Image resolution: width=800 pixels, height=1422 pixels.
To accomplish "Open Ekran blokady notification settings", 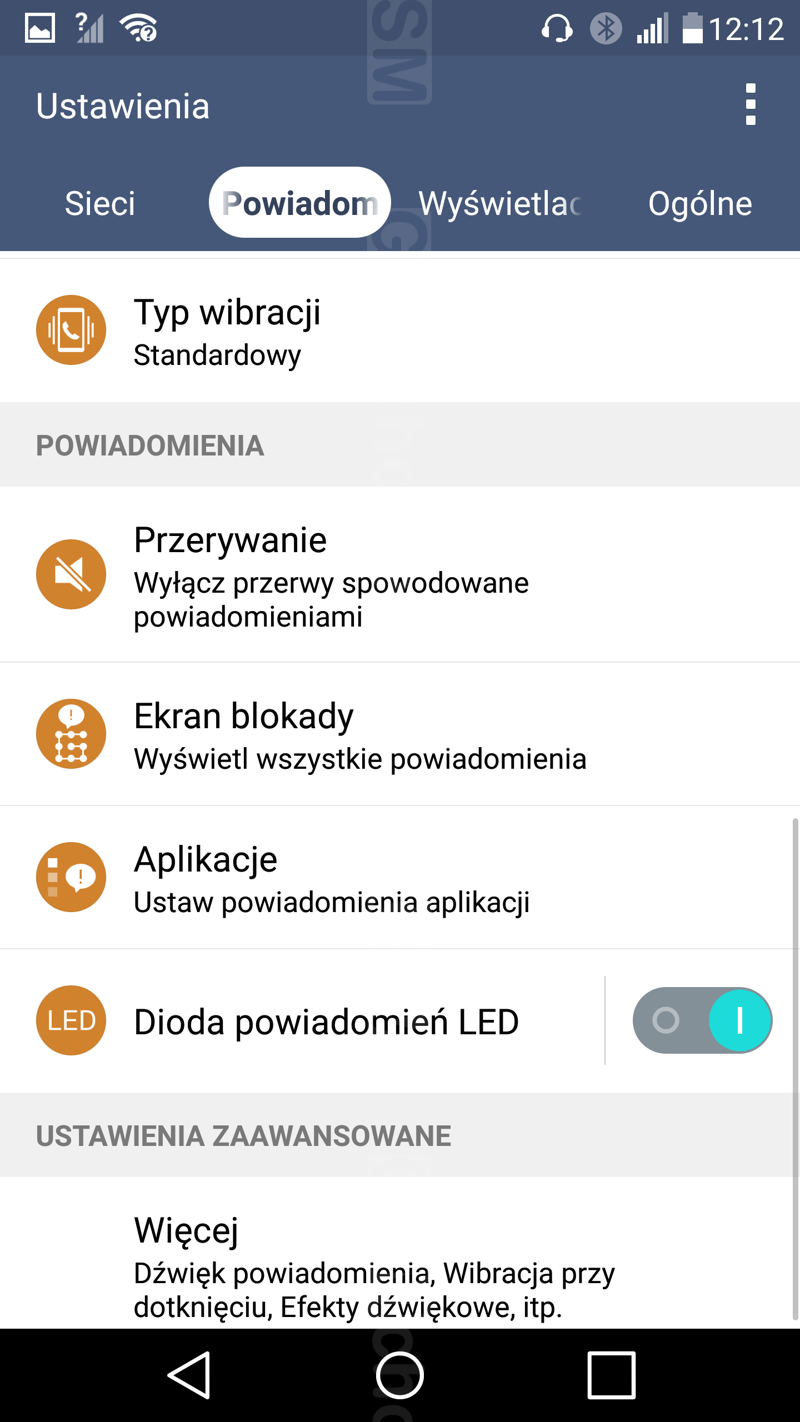I will pos(400,735).
